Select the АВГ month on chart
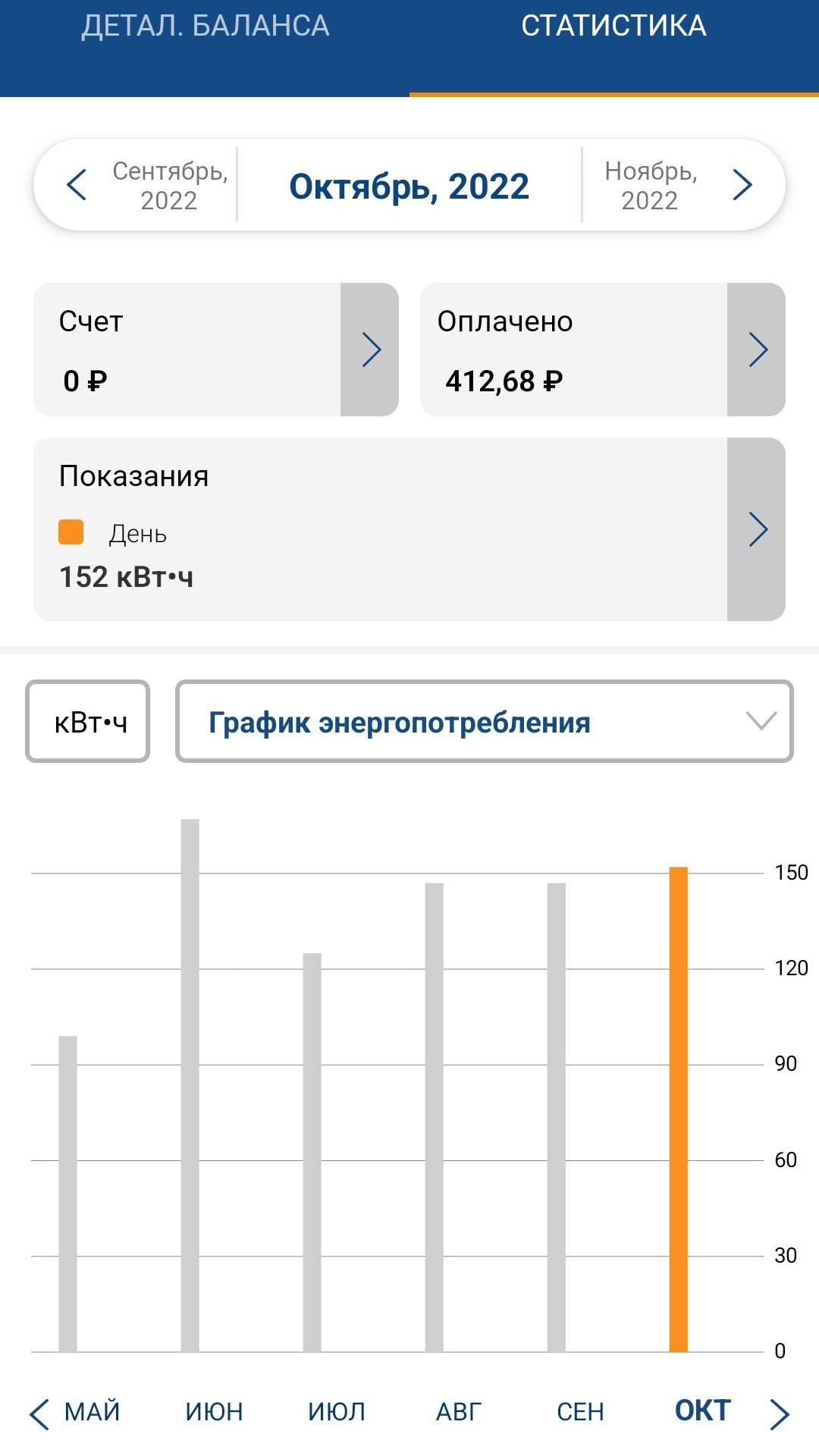819x1456 pixels. (x=459, y=1412)
